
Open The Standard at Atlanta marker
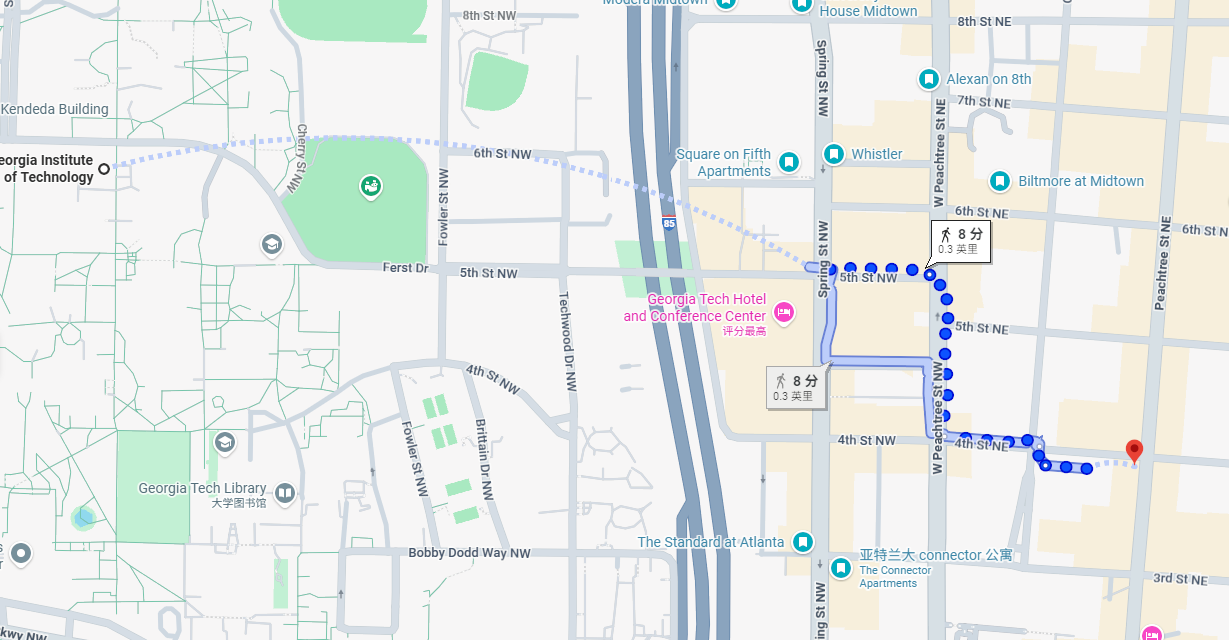(802, 542)
